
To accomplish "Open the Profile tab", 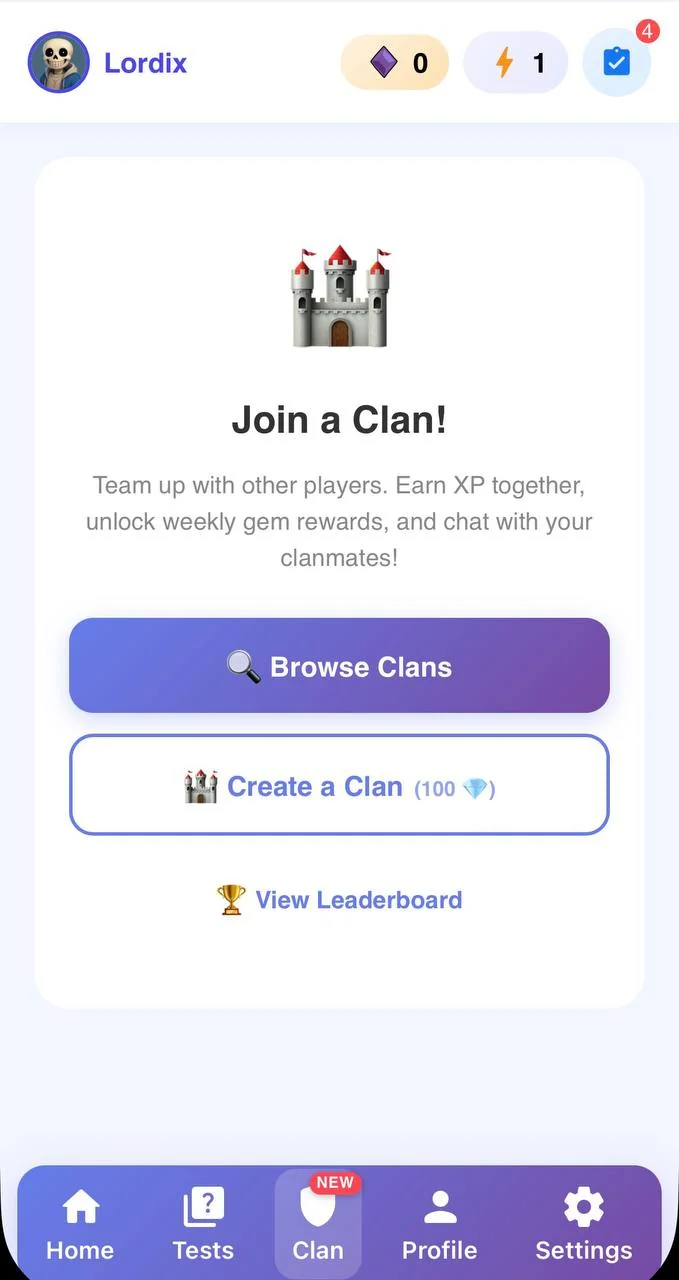I will coord(439,1225).
